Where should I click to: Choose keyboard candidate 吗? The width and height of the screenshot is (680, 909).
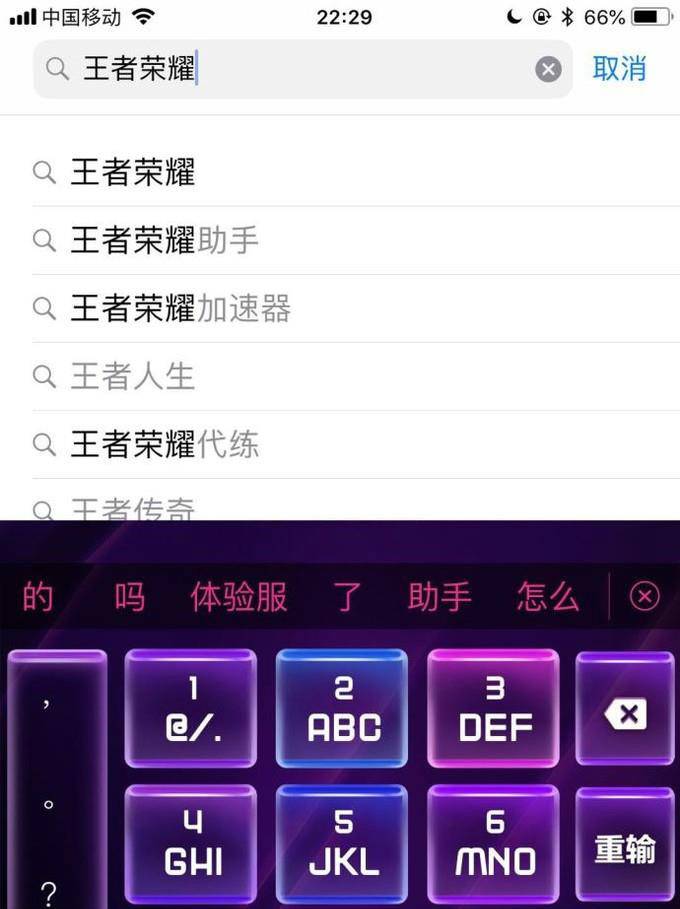(x=129, y=597)
